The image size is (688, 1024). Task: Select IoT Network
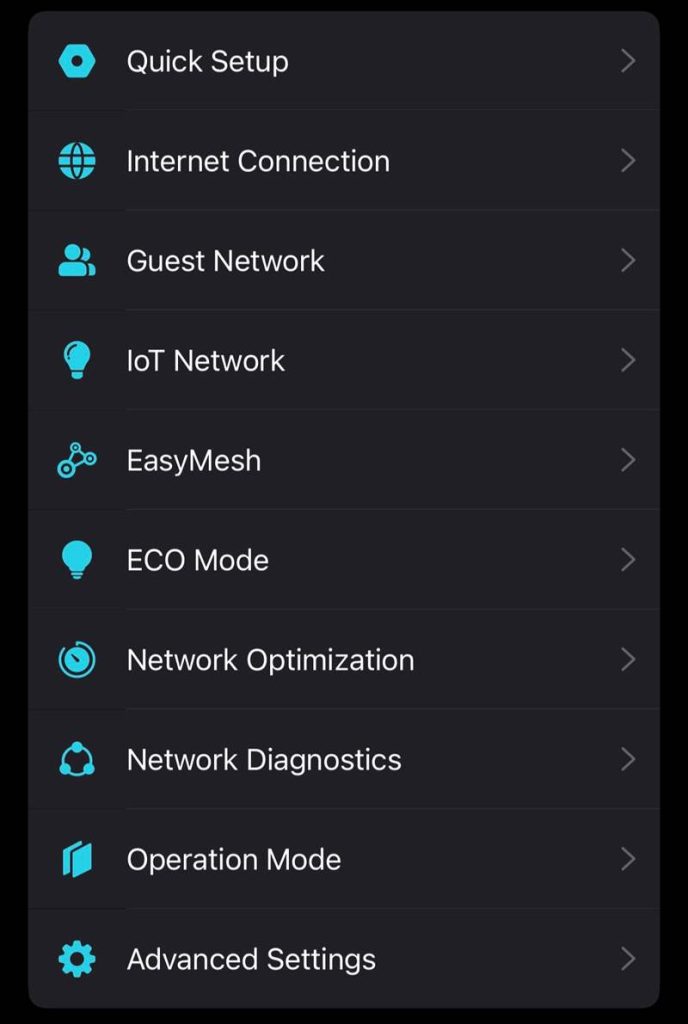(205, 361)
